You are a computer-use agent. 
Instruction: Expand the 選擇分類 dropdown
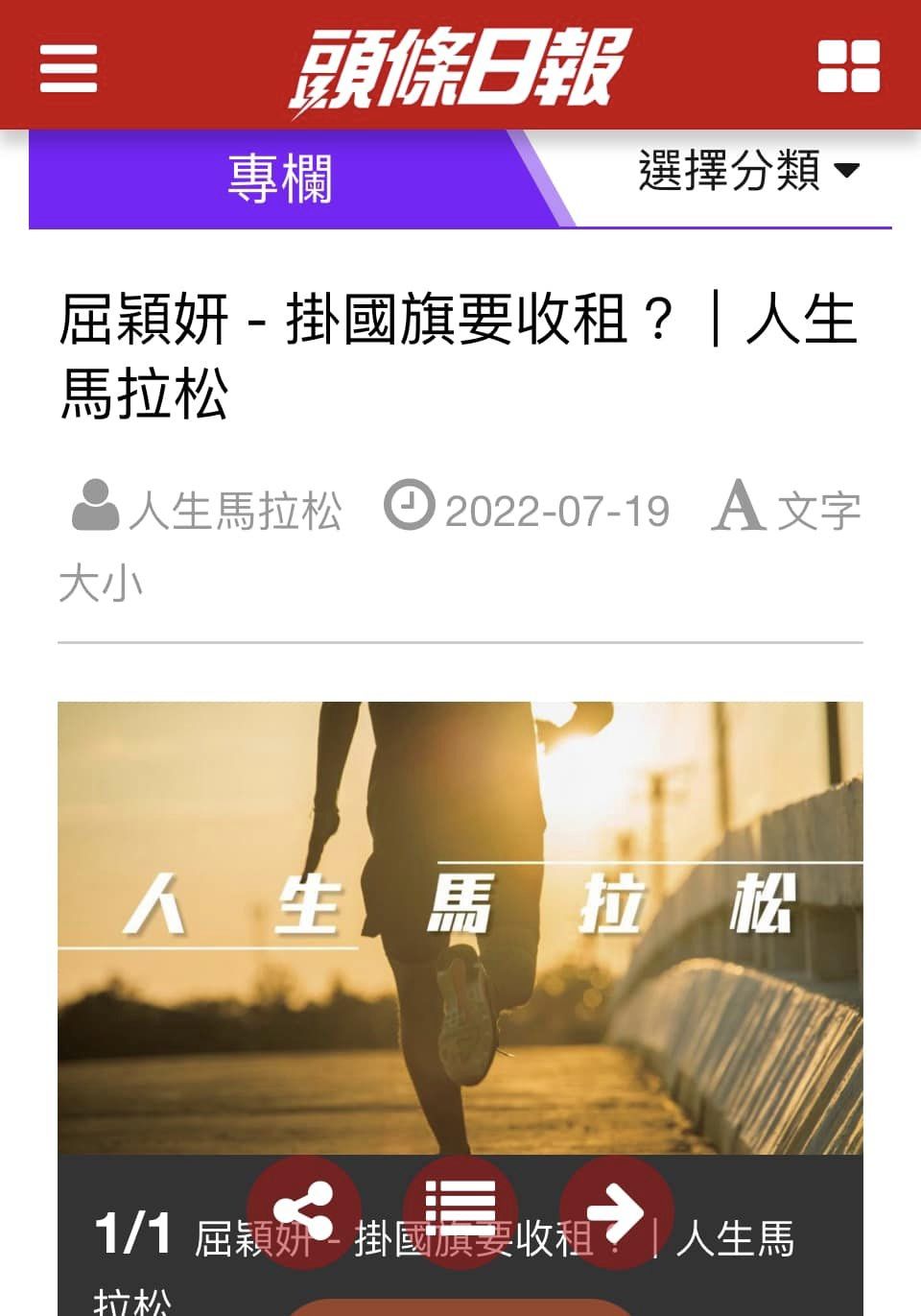tap(748, 172)
